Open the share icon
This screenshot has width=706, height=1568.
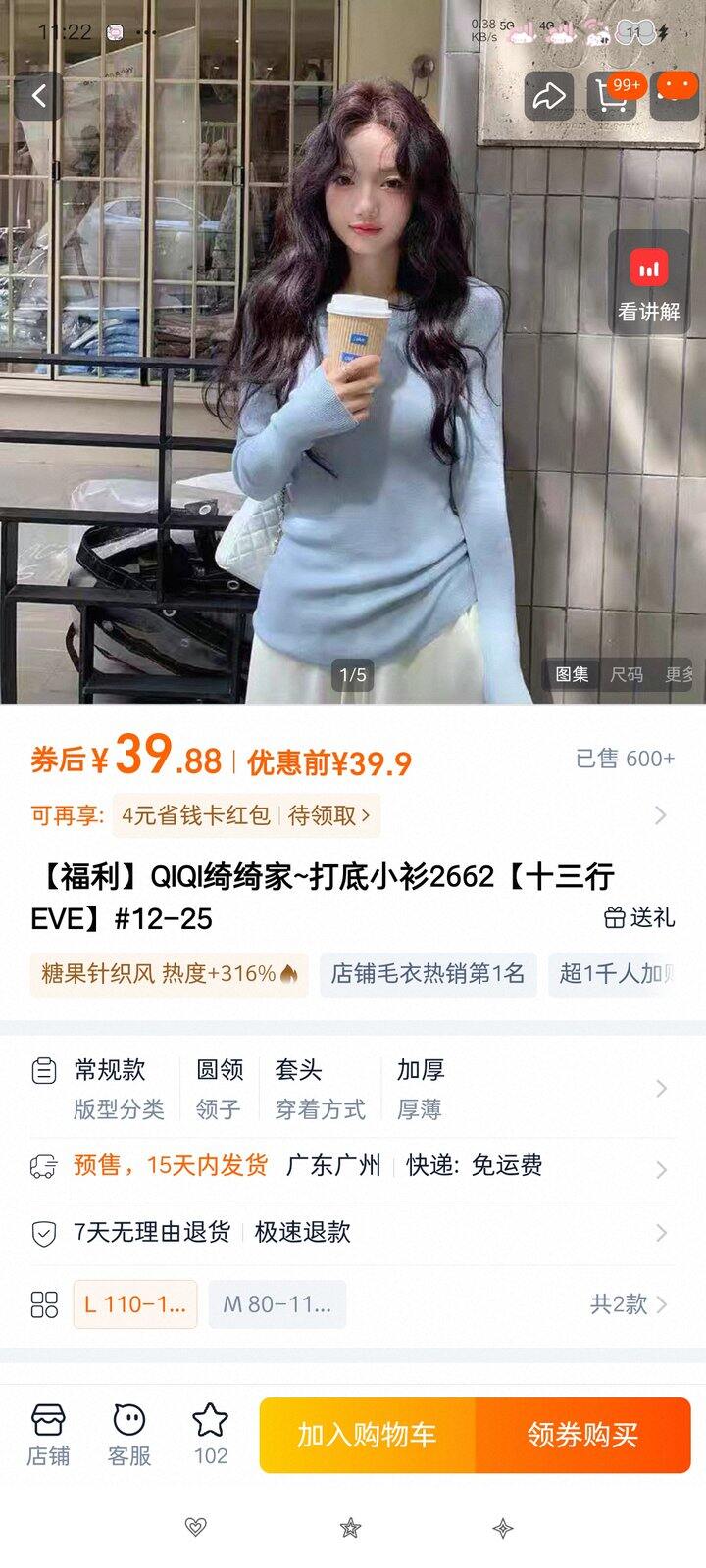pyautogui.click(x=549, y=94)
